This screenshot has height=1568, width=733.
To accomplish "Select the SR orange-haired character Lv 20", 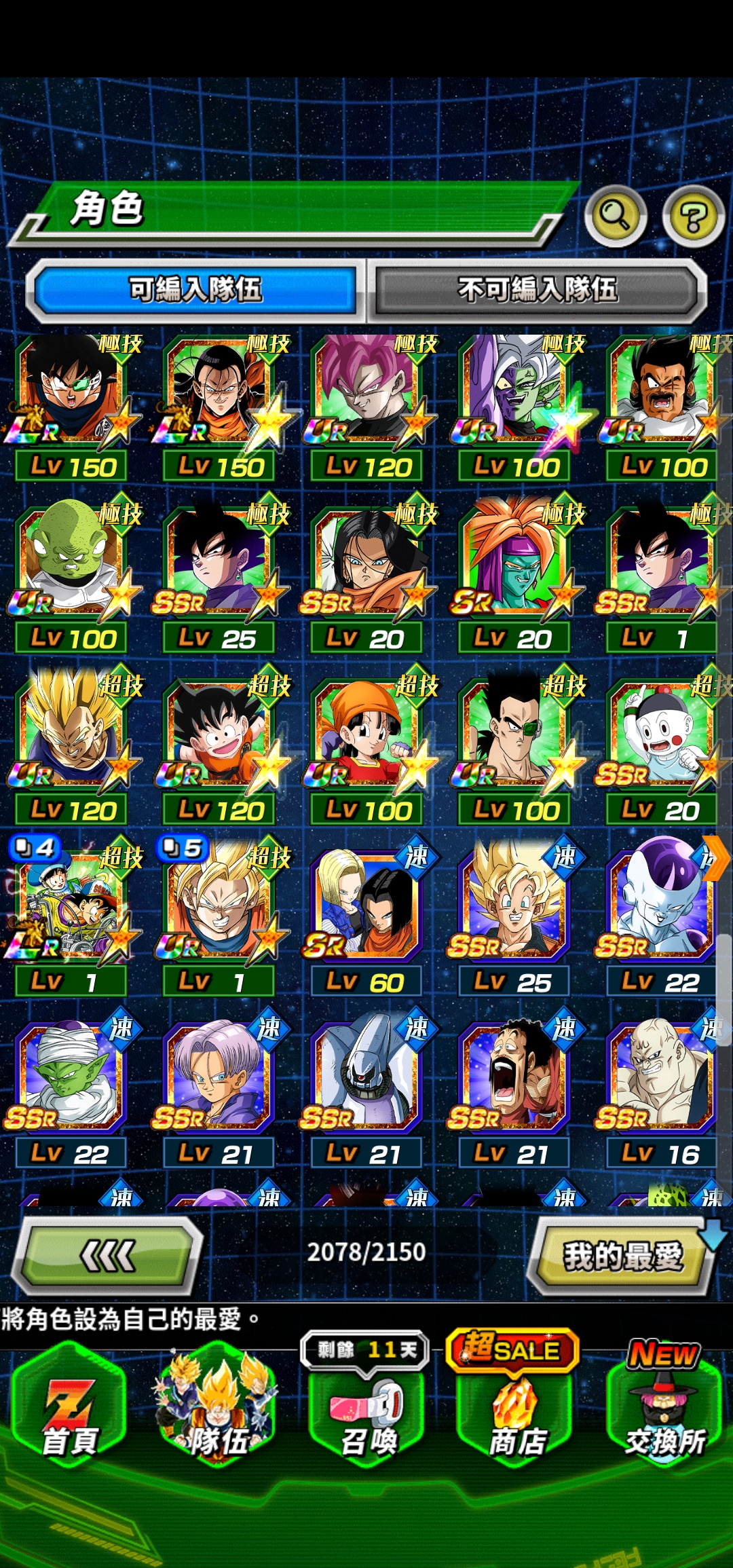I will (x=514, y=563).
